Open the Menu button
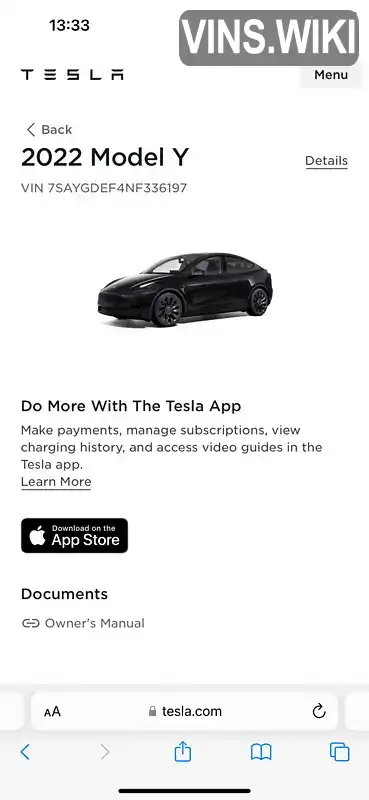Image resolution: width=369 pixels, height=800 pixels. coord(331,75)
